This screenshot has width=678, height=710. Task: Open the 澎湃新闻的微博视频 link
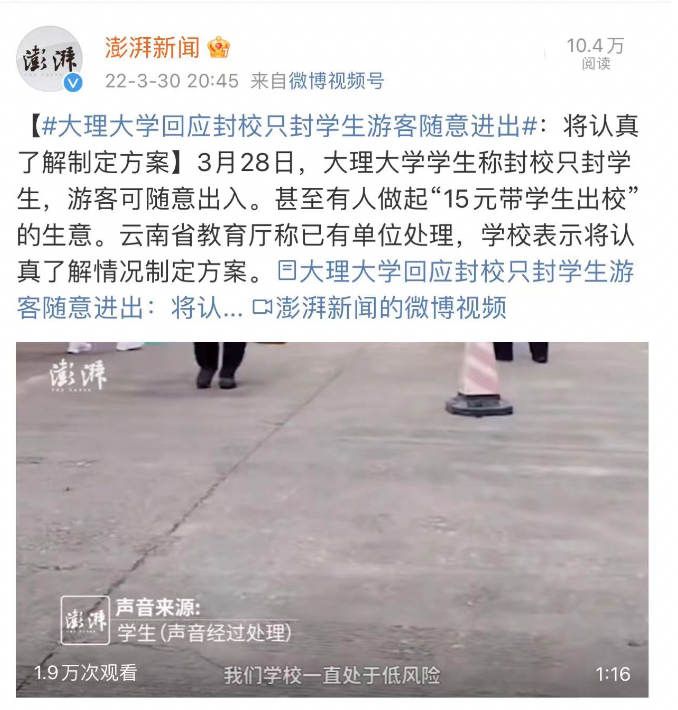pyautogui.click(x=390, y=307)
